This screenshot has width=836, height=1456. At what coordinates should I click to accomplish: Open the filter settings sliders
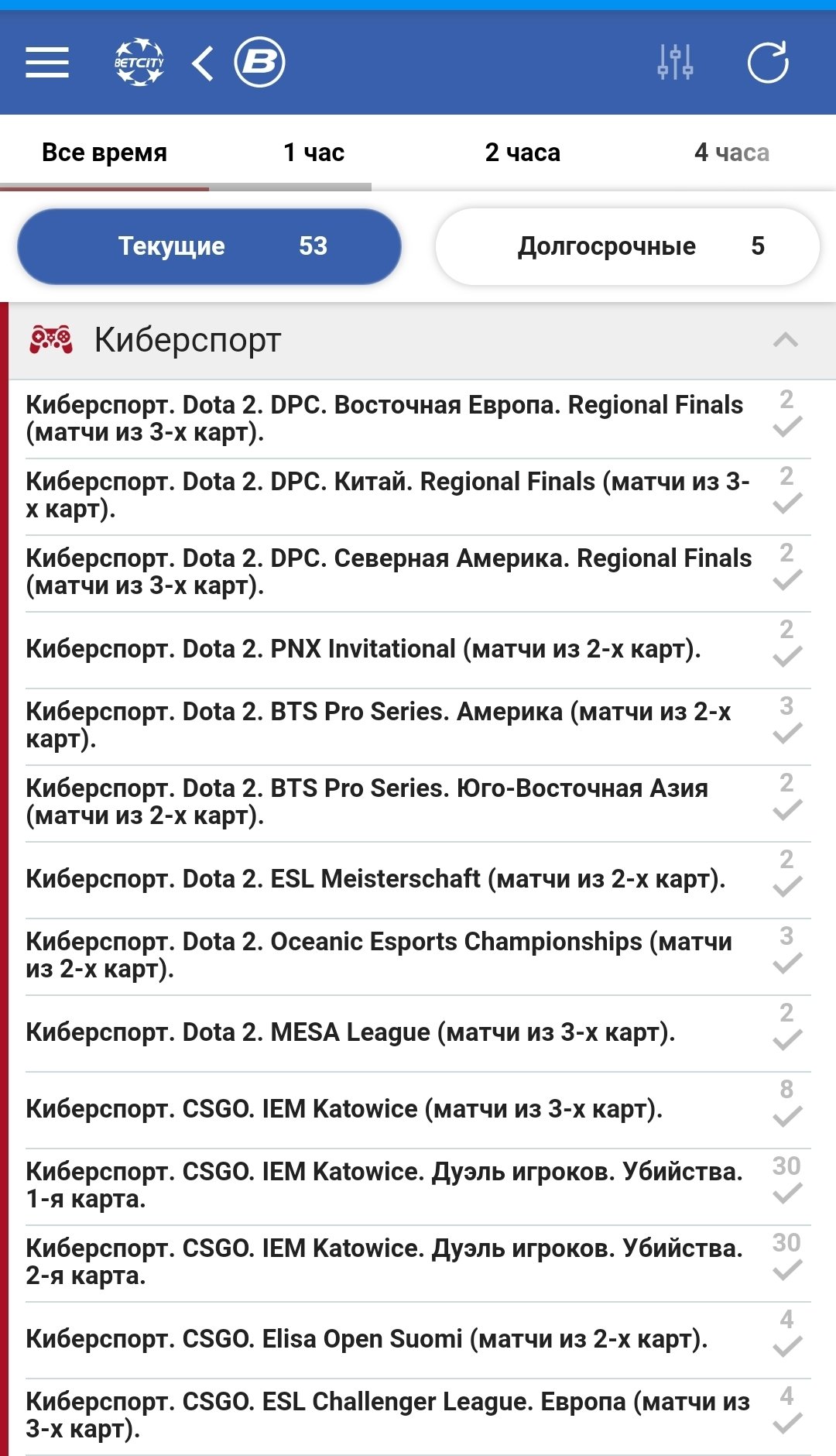coord(675,62)
